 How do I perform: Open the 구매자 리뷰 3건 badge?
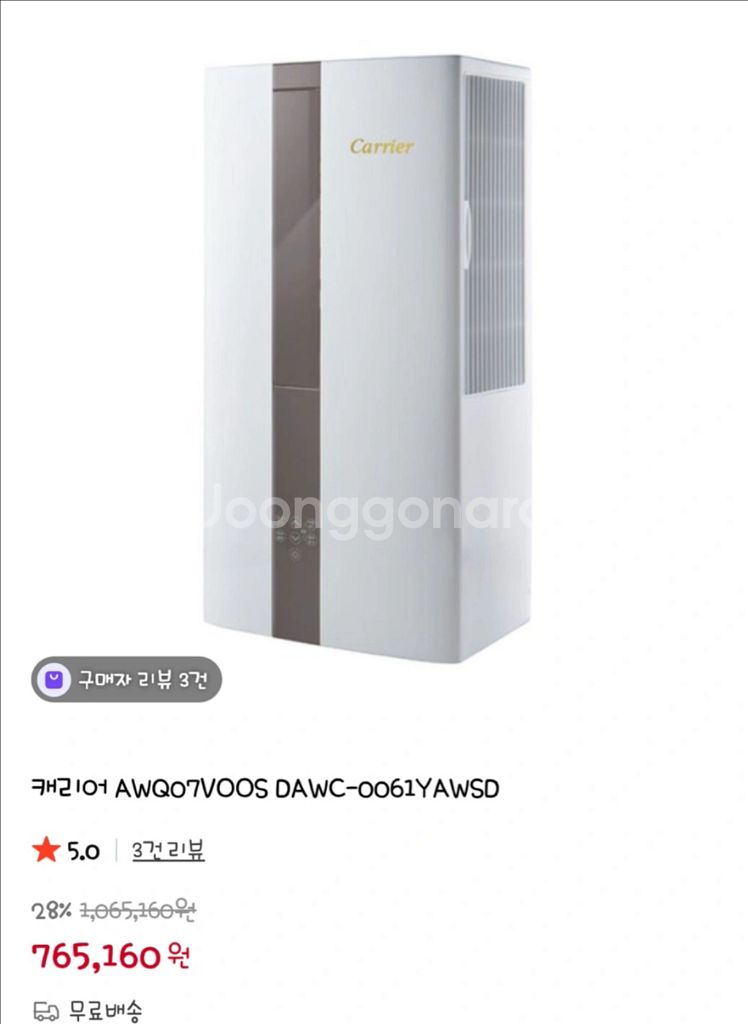click(126, 680)
